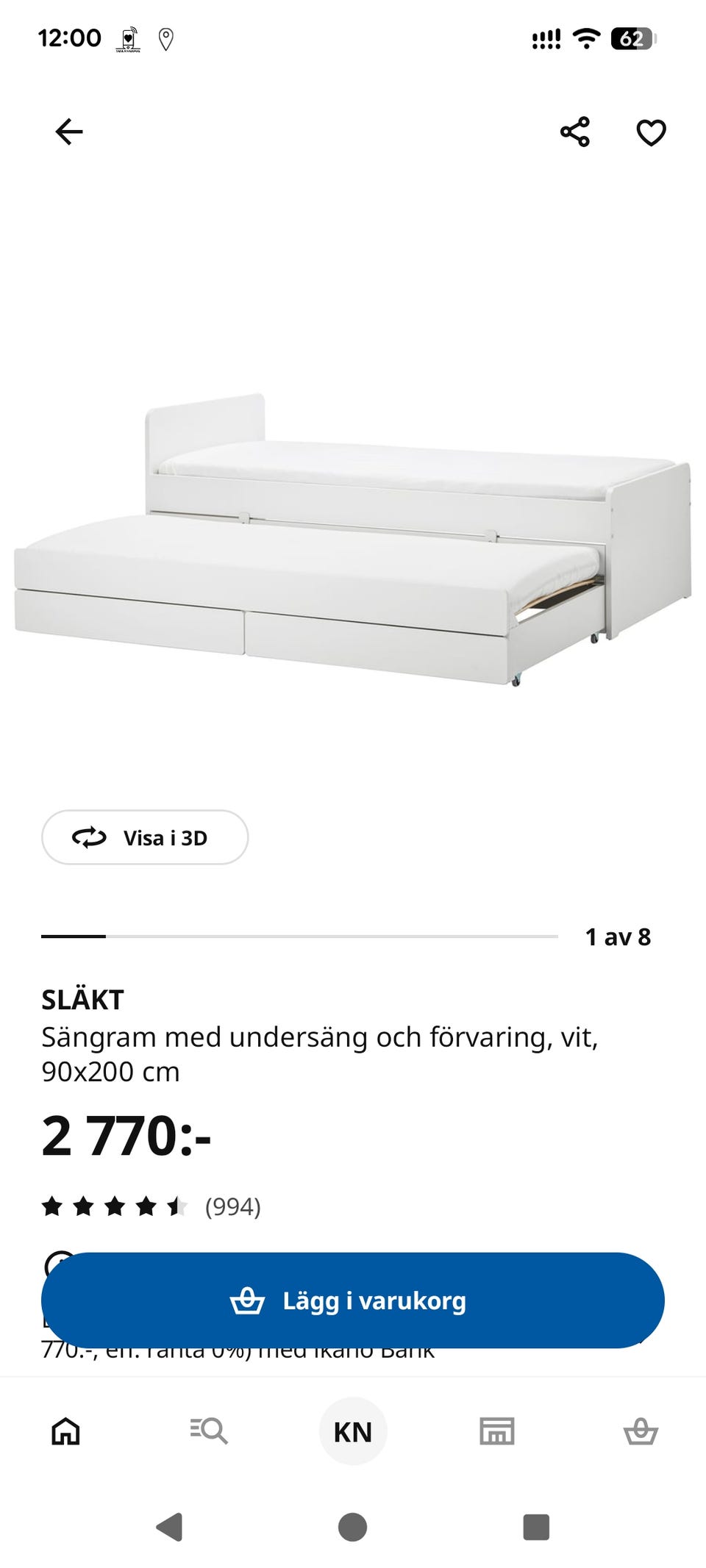
Task: Open the KN profile tab
Action: coord(353,1431)
